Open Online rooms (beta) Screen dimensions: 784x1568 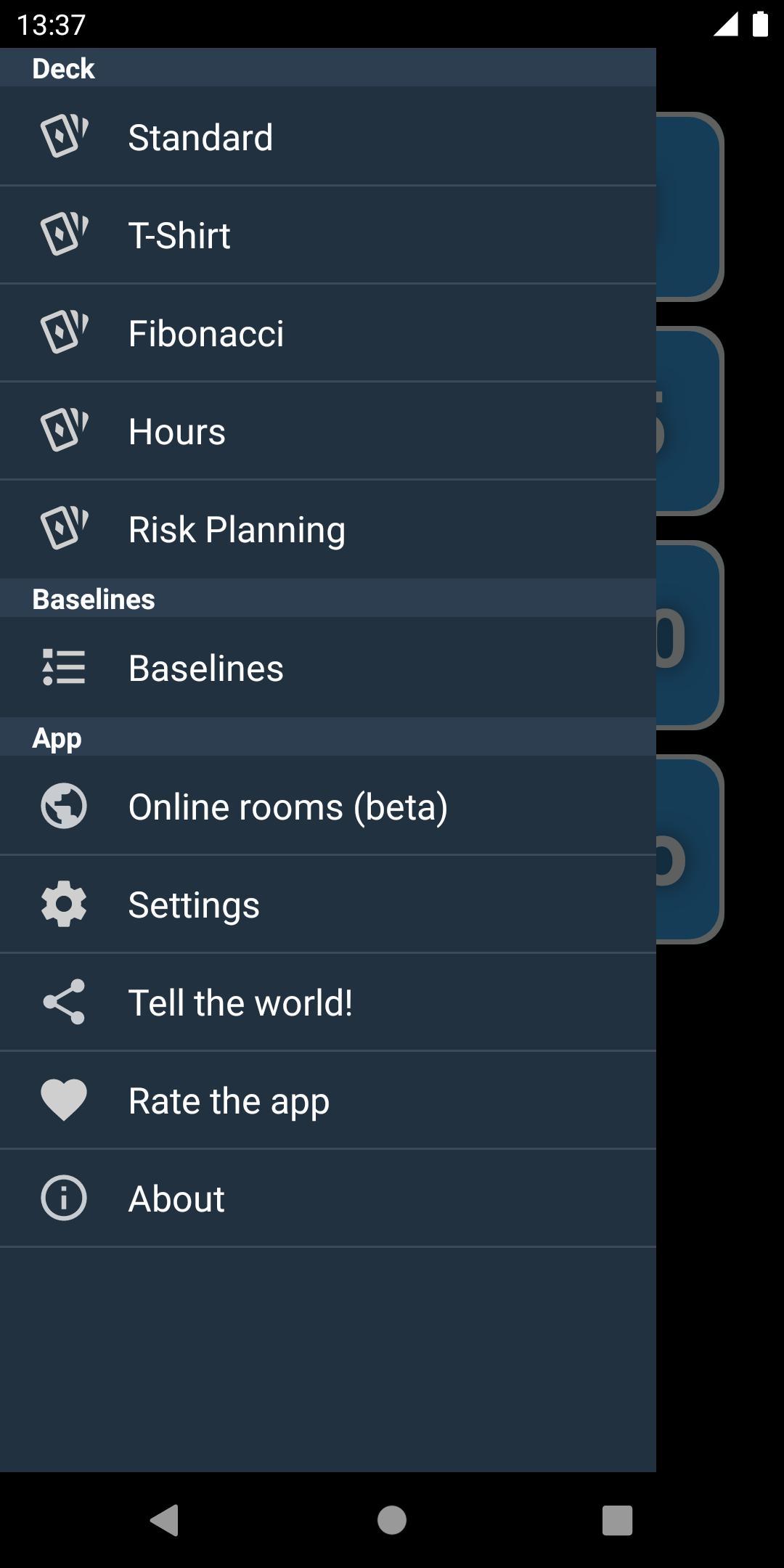coord(328,806)
